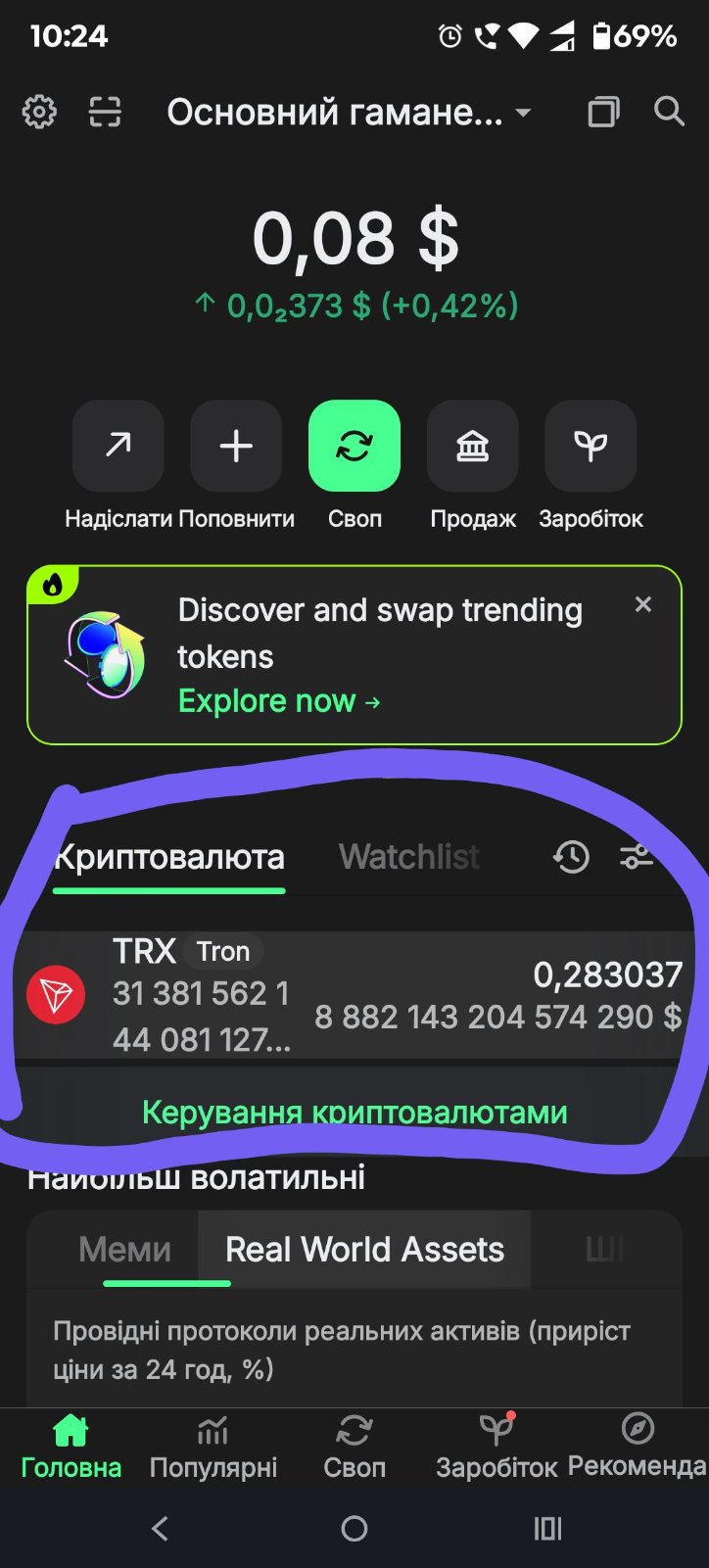Tap the Поповнити top-up button

pyautogui.click(x=236, y=447)
